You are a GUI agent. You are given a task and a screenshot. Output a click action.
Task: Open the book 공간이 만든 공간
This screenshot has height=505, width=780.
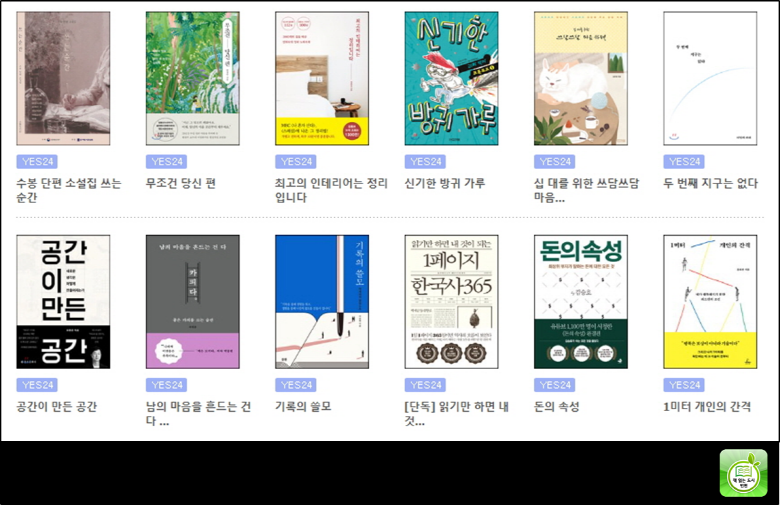pyautogui.click(x=63, y=302)
